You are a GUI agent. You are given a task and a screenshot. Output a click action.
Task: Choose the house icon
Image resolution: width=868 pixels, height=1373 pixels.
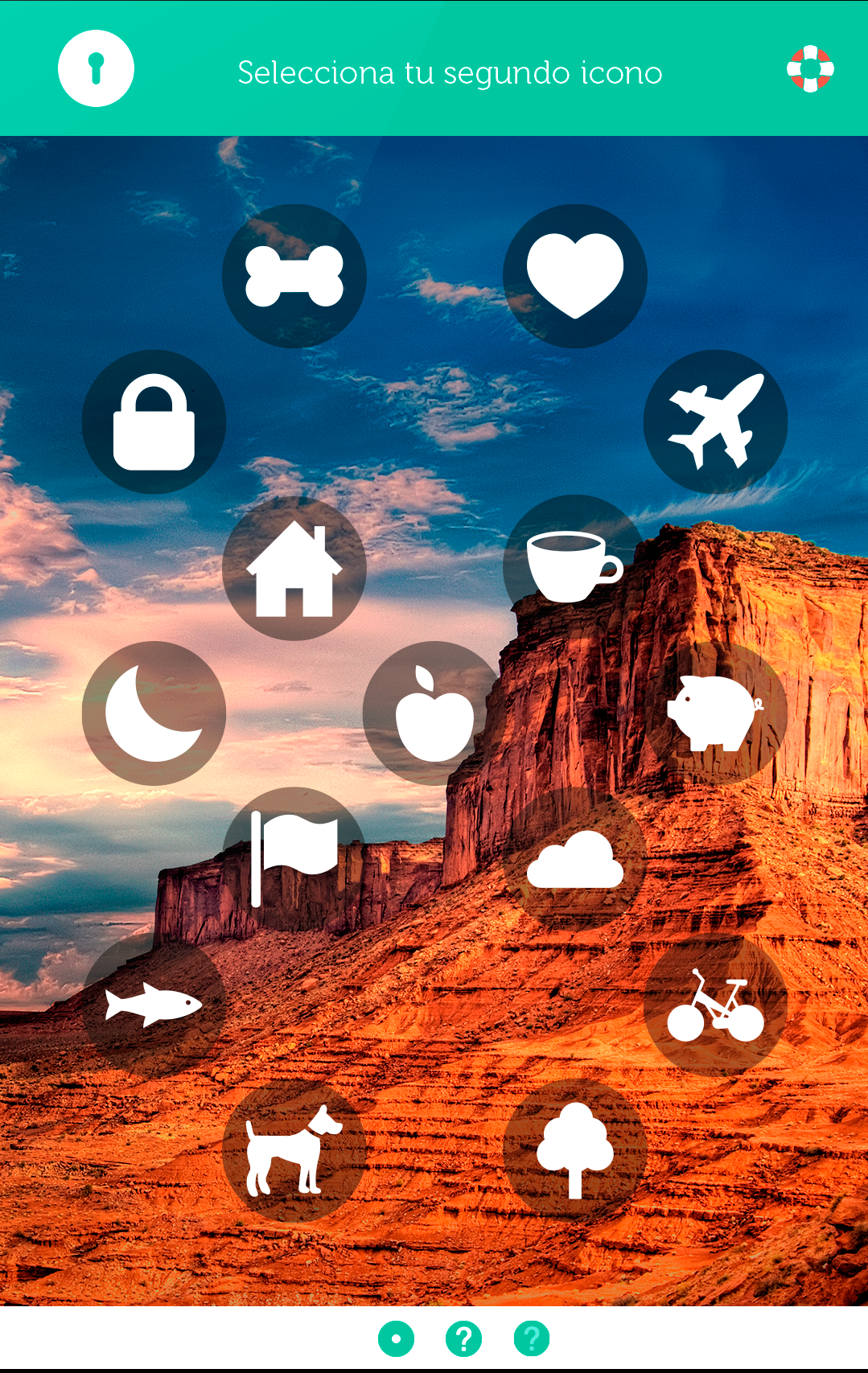pos(294,569)
